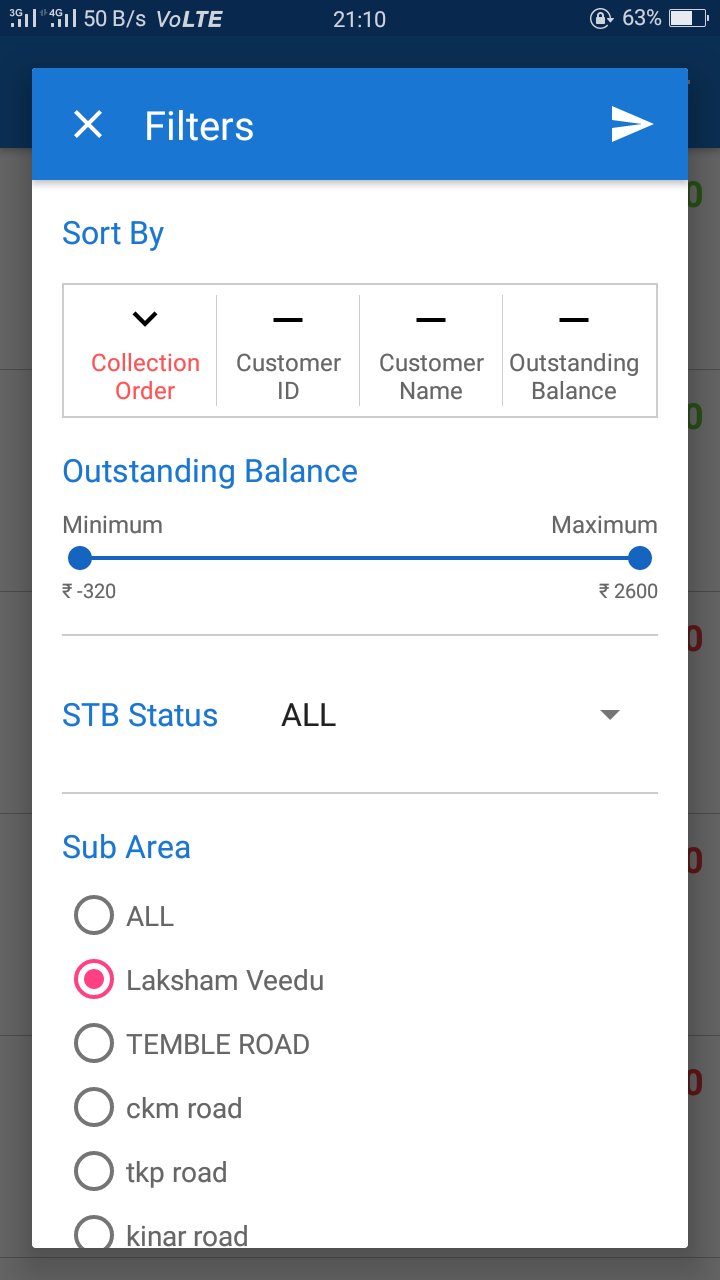Pick ckm road sub area
This screenshot has height=1280, width=720.
pos(94,1108)
